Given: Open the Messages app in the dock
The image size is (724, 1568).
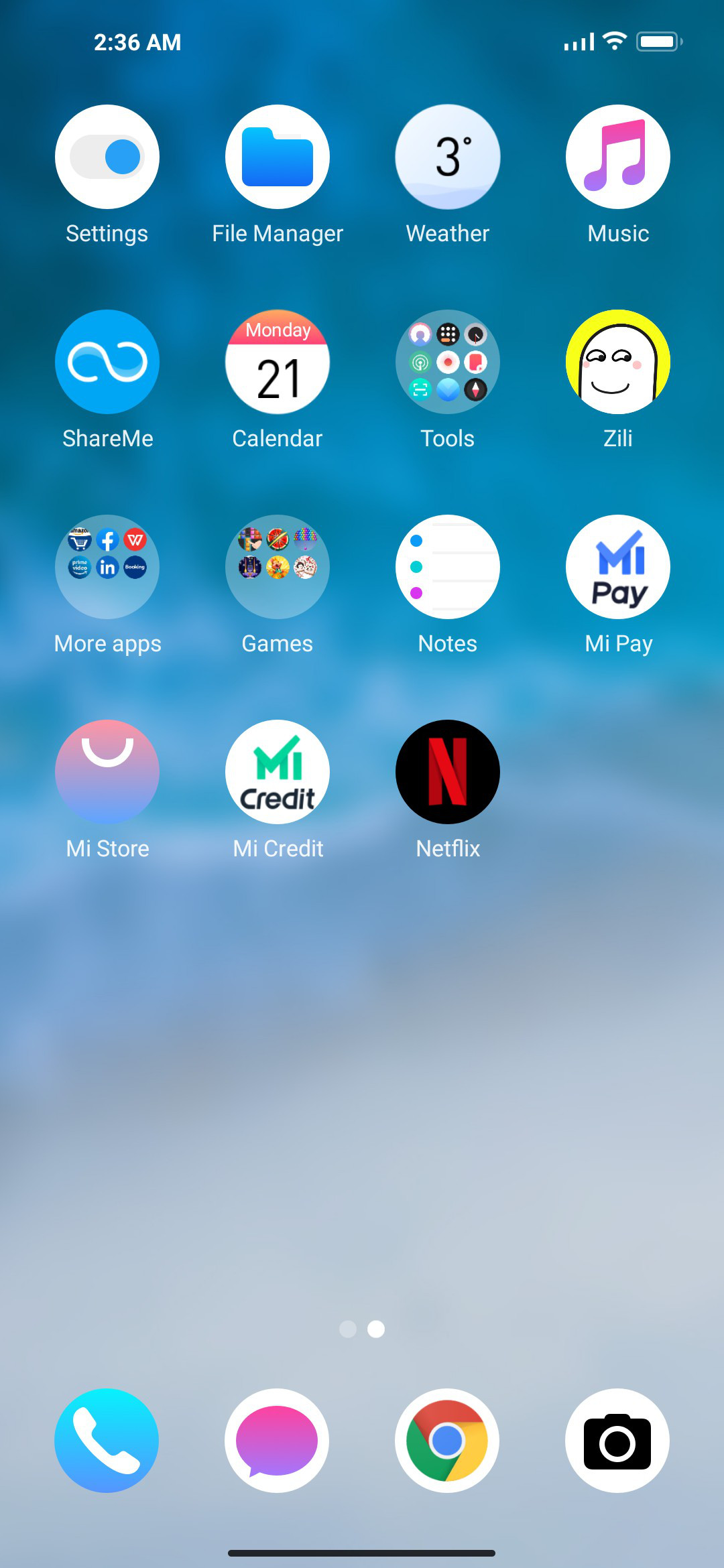Looking at the screenshot, I should 277,1441.
